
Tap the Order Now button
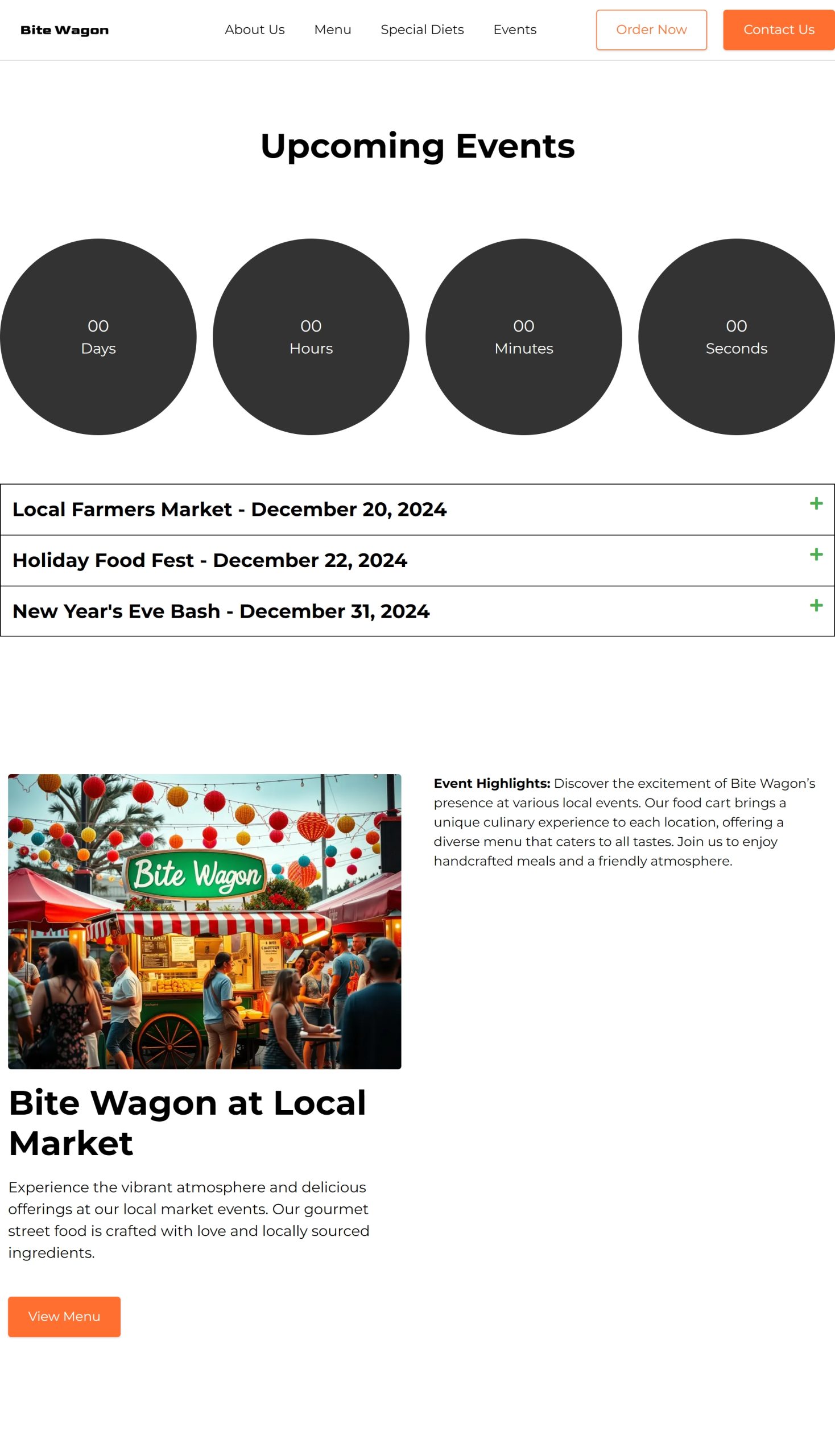651,30
